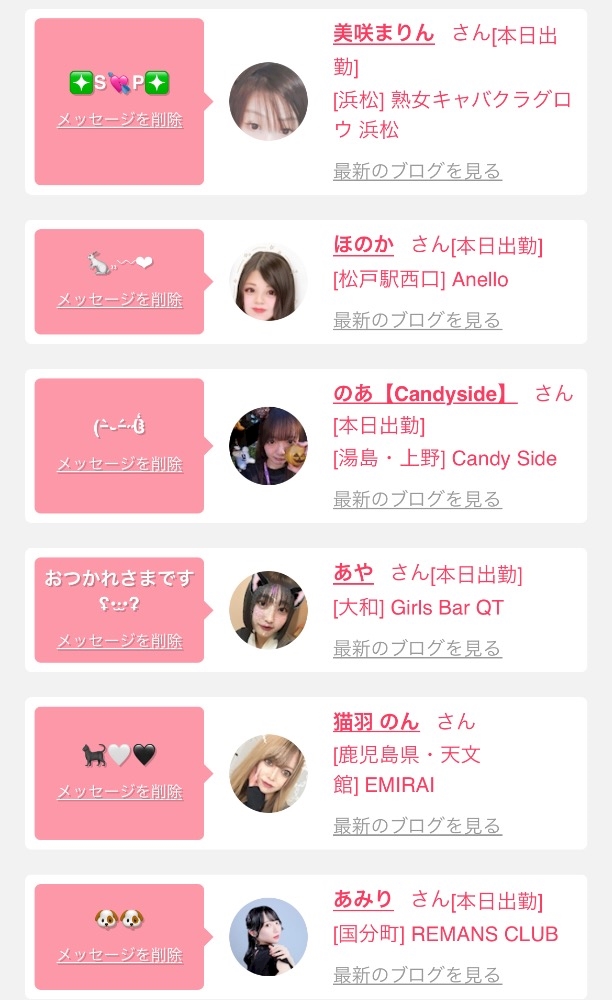Image resolution: width=612 pixels, height=1000 pixels.
Task: Tap ほのか's profile photo
Action: (268, 283)
